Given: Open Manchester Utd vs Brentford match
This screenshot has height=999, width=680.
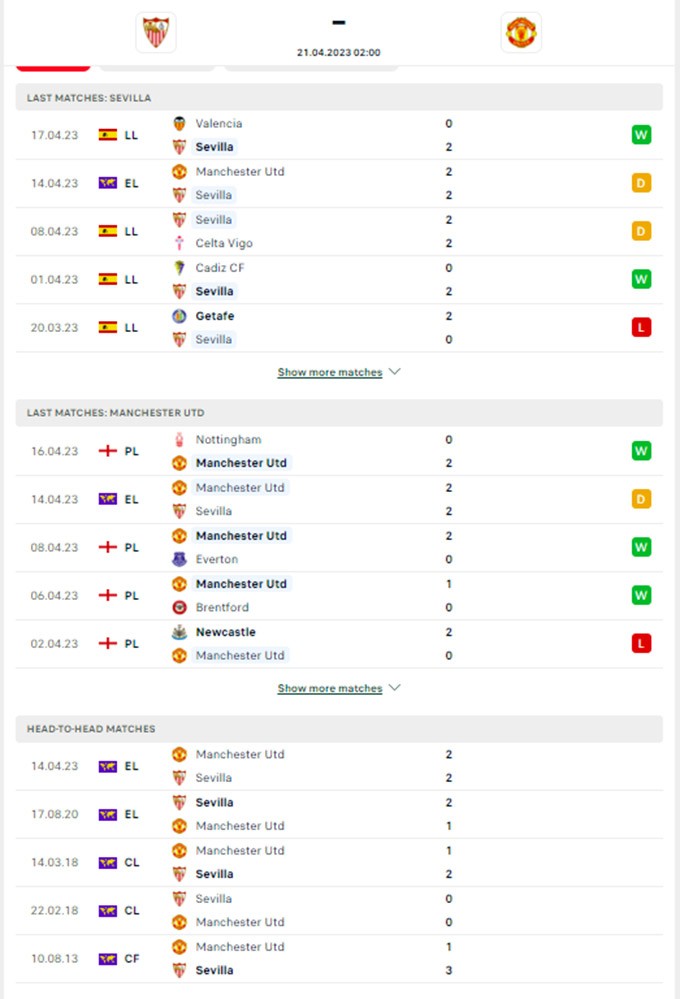Looking at the screenshot, I should click(340, 595).
